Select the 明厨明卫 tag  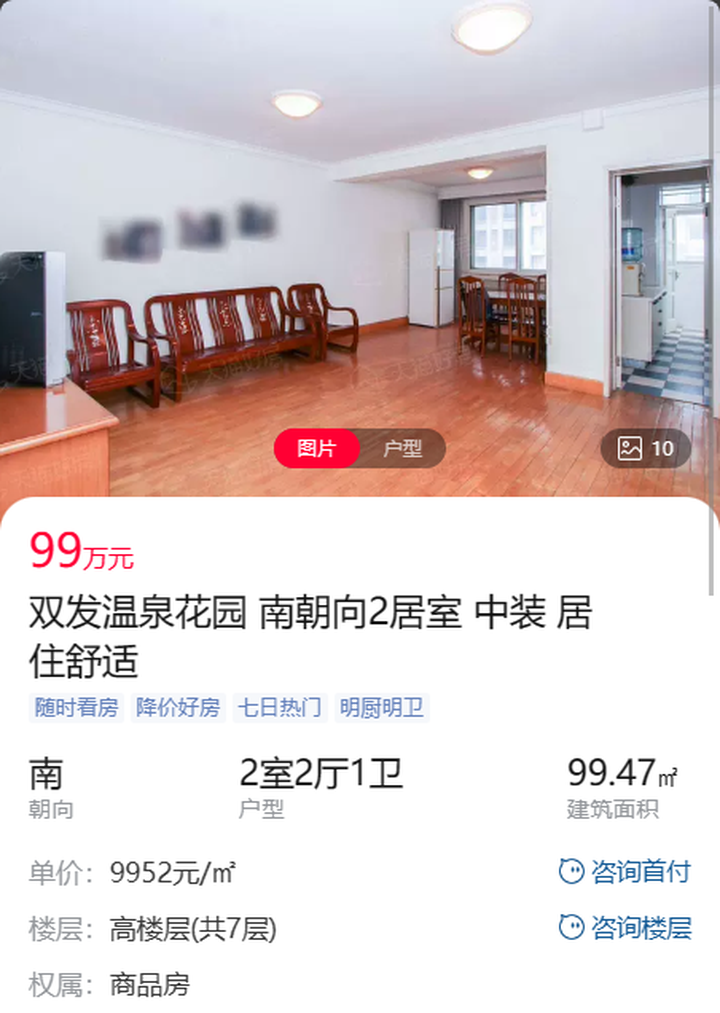[x=382, y=707]
